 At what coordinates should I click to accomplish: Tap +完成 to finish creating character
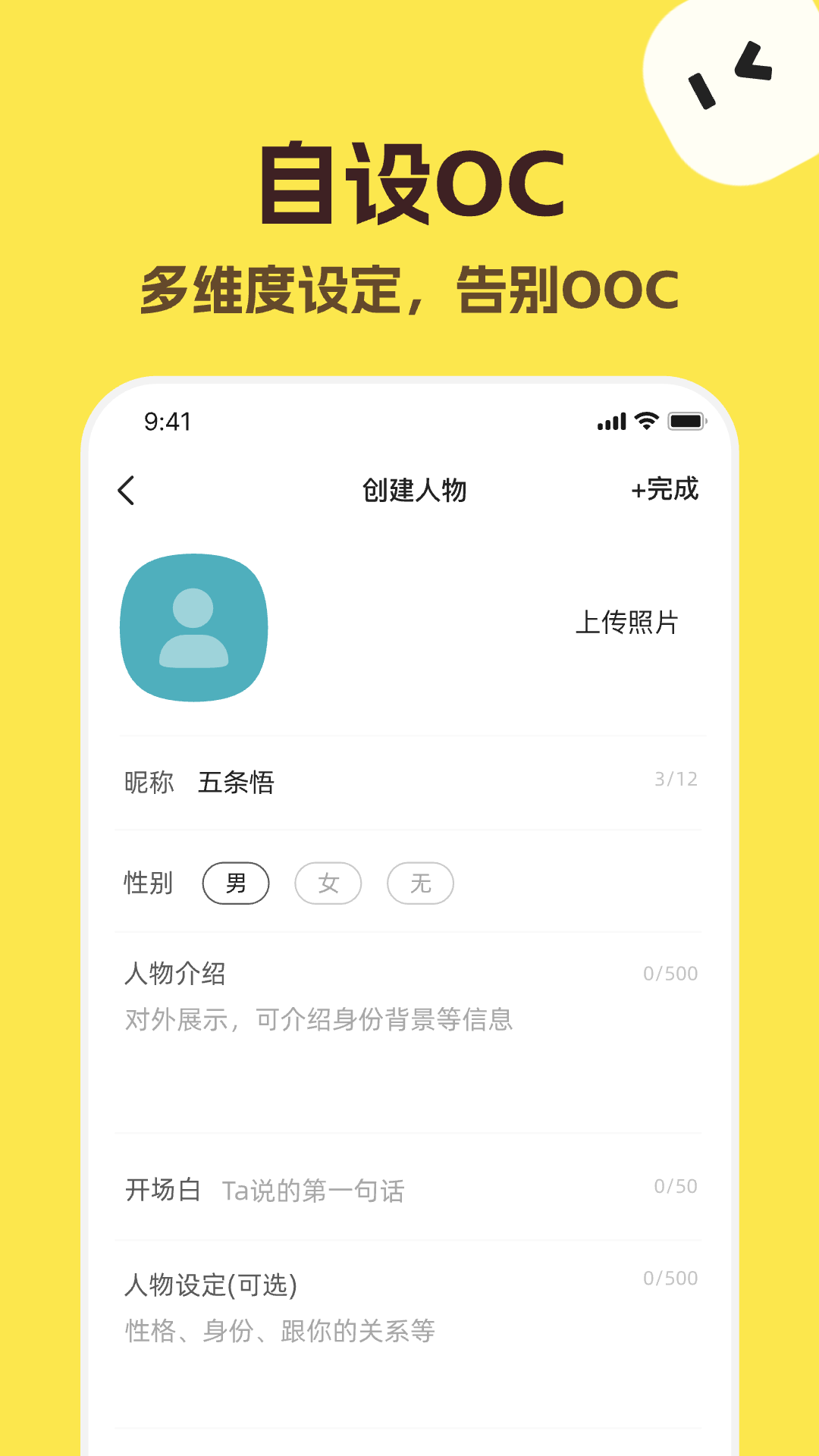point(665,491)
